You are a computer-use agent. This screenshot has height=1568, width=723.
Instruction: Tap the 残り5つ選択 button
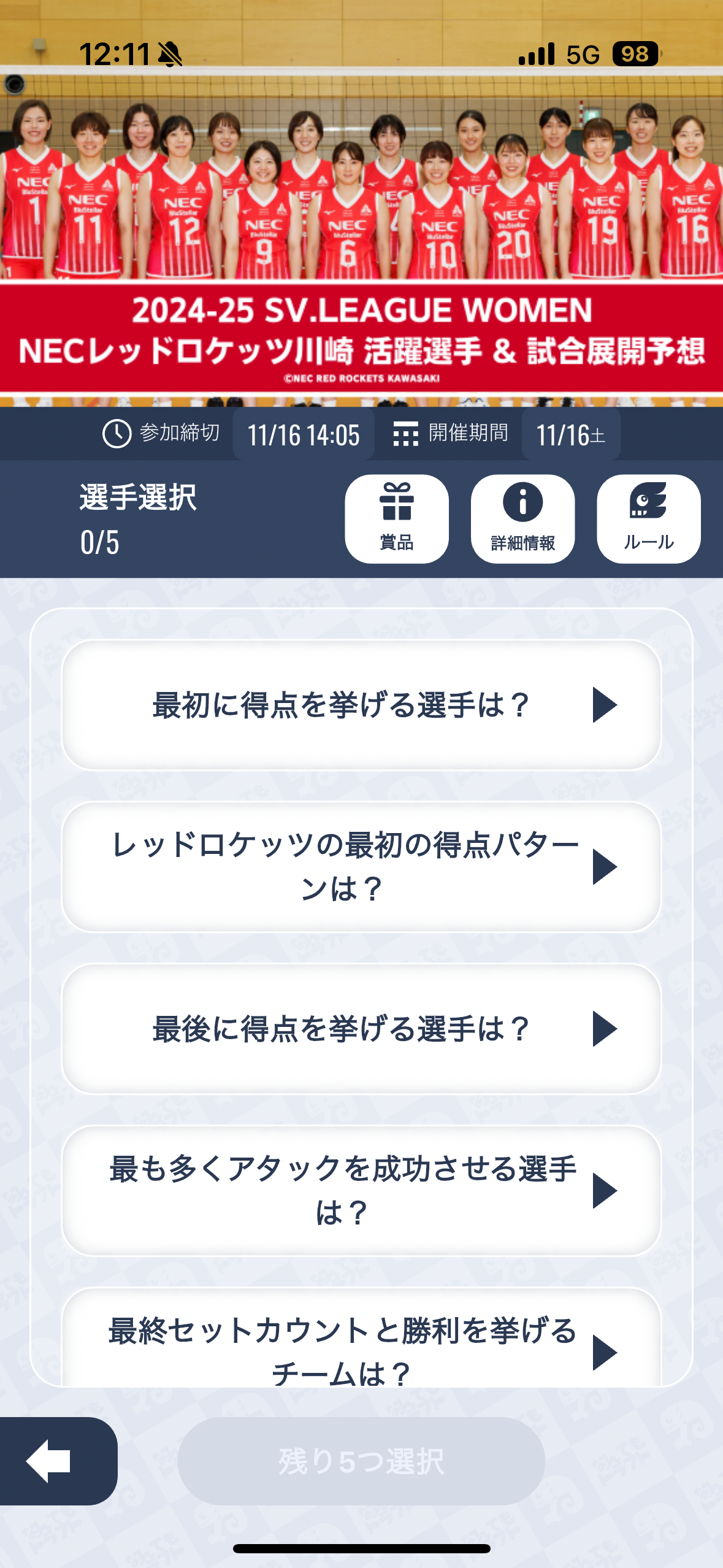(361, 1461)
